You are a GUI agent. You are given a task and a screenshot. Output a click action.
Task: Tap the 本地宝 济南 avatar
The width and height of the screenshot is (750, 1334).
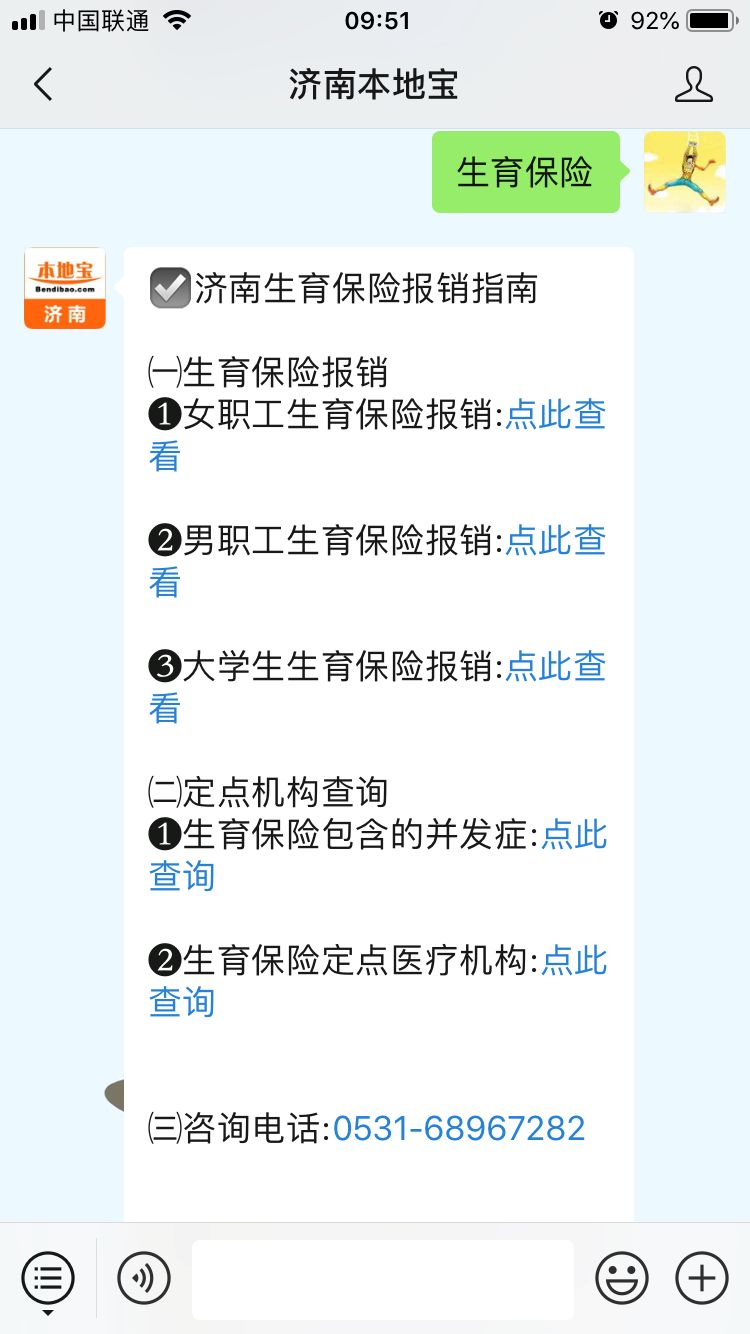(65, 288)
